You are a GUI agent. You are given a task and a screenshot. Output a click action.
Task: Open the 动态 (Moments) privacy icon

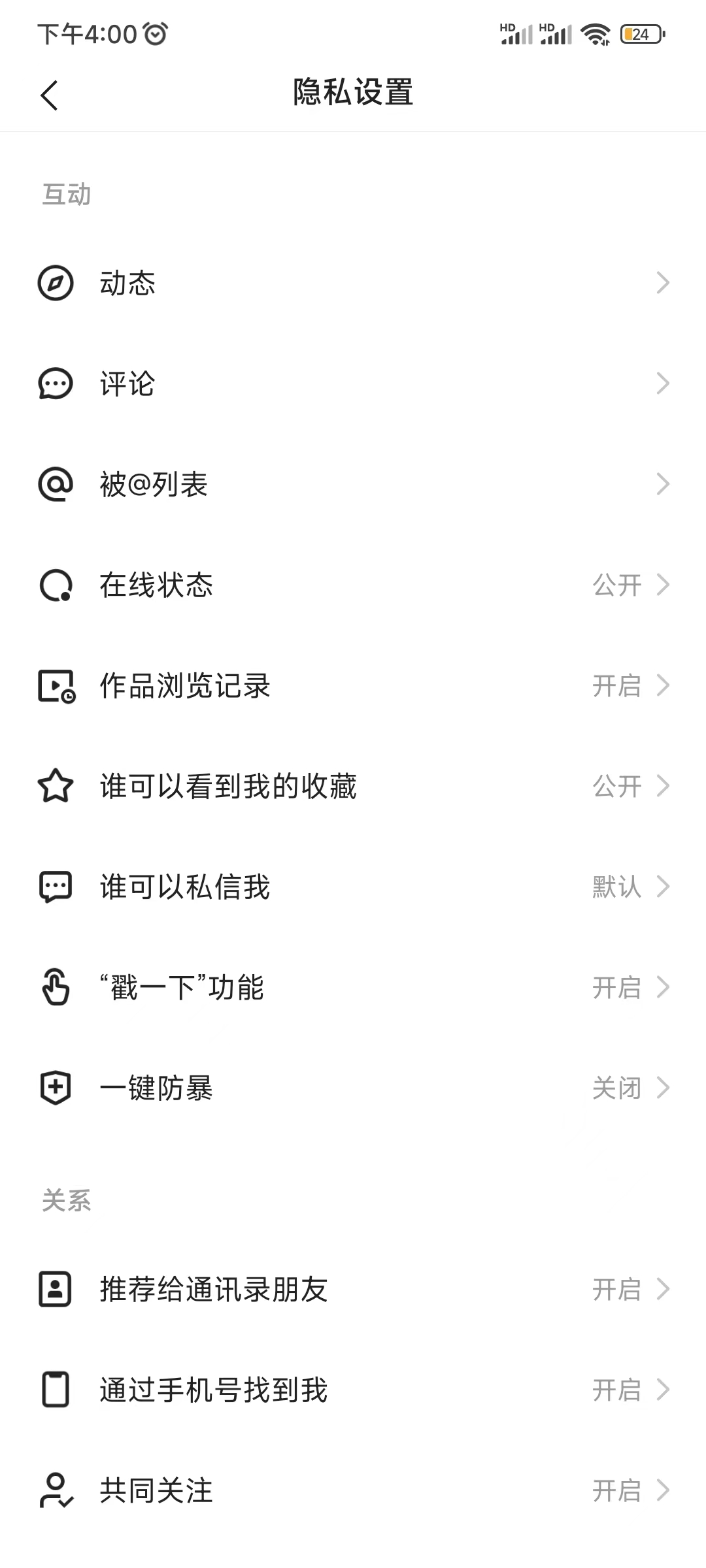(x=56, y=284)
